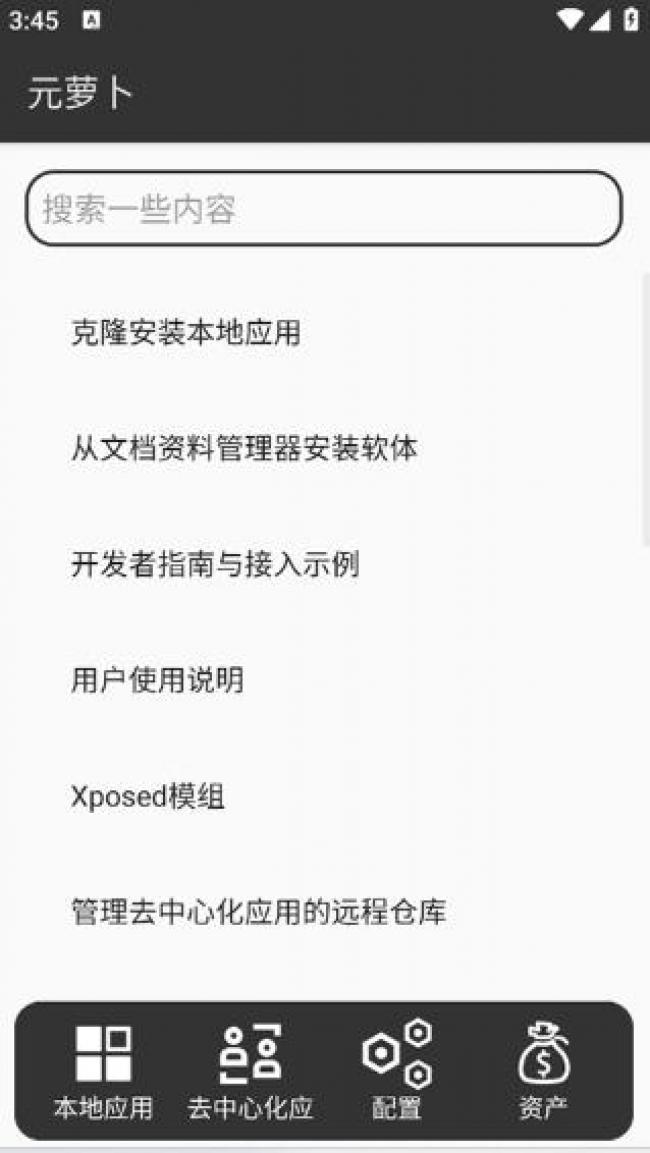Open 用户使用说明
The width and height of the screenshot is (650, 1153).
(x=157, y=681)
